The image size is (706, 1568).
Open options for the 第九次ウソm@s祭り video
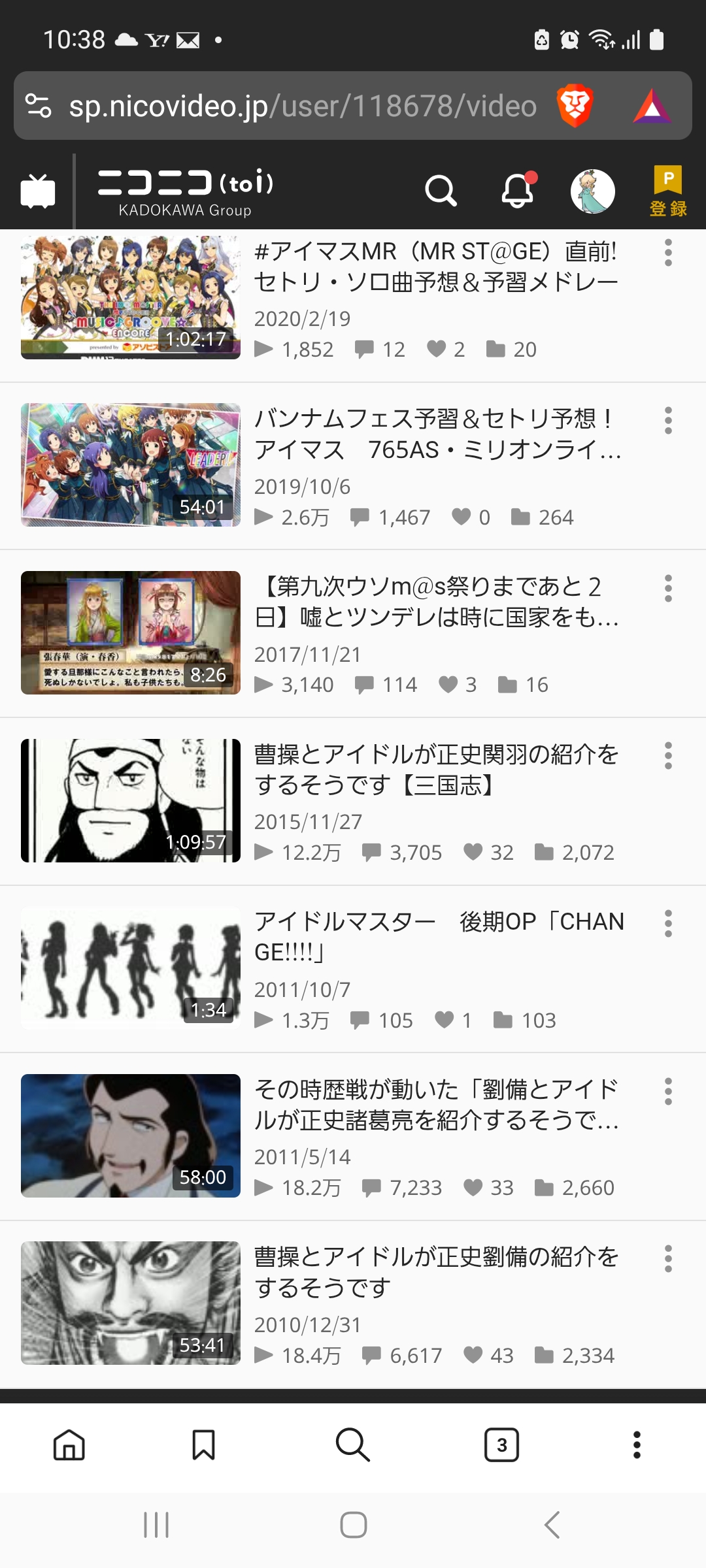click(668, 589)
